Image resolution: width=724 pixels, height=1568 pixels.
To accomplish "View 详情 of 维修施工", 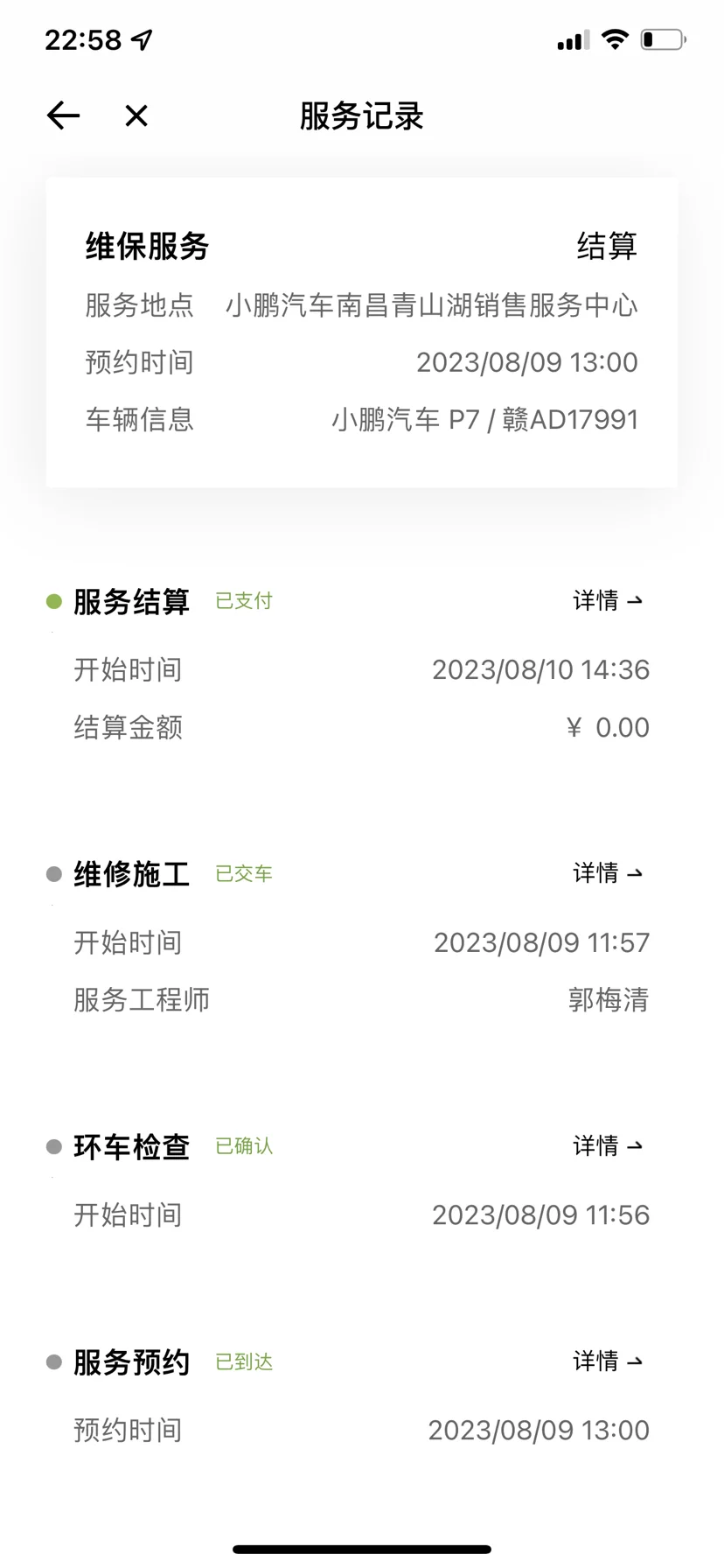I will tap(608, 872).
